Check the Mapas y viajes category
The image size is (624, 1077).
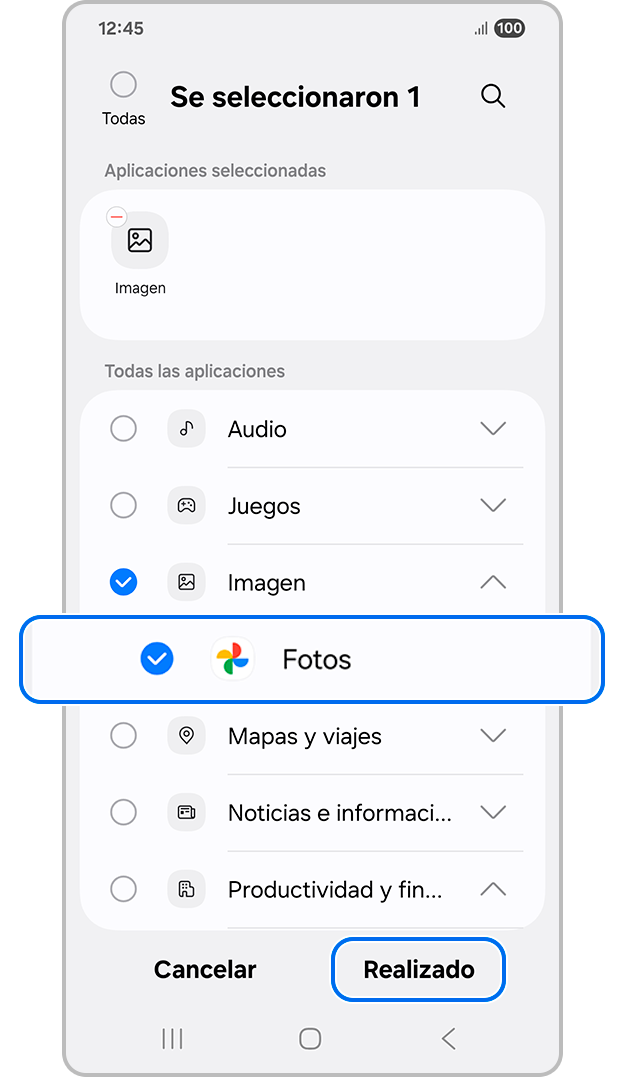tap(123, 736)
